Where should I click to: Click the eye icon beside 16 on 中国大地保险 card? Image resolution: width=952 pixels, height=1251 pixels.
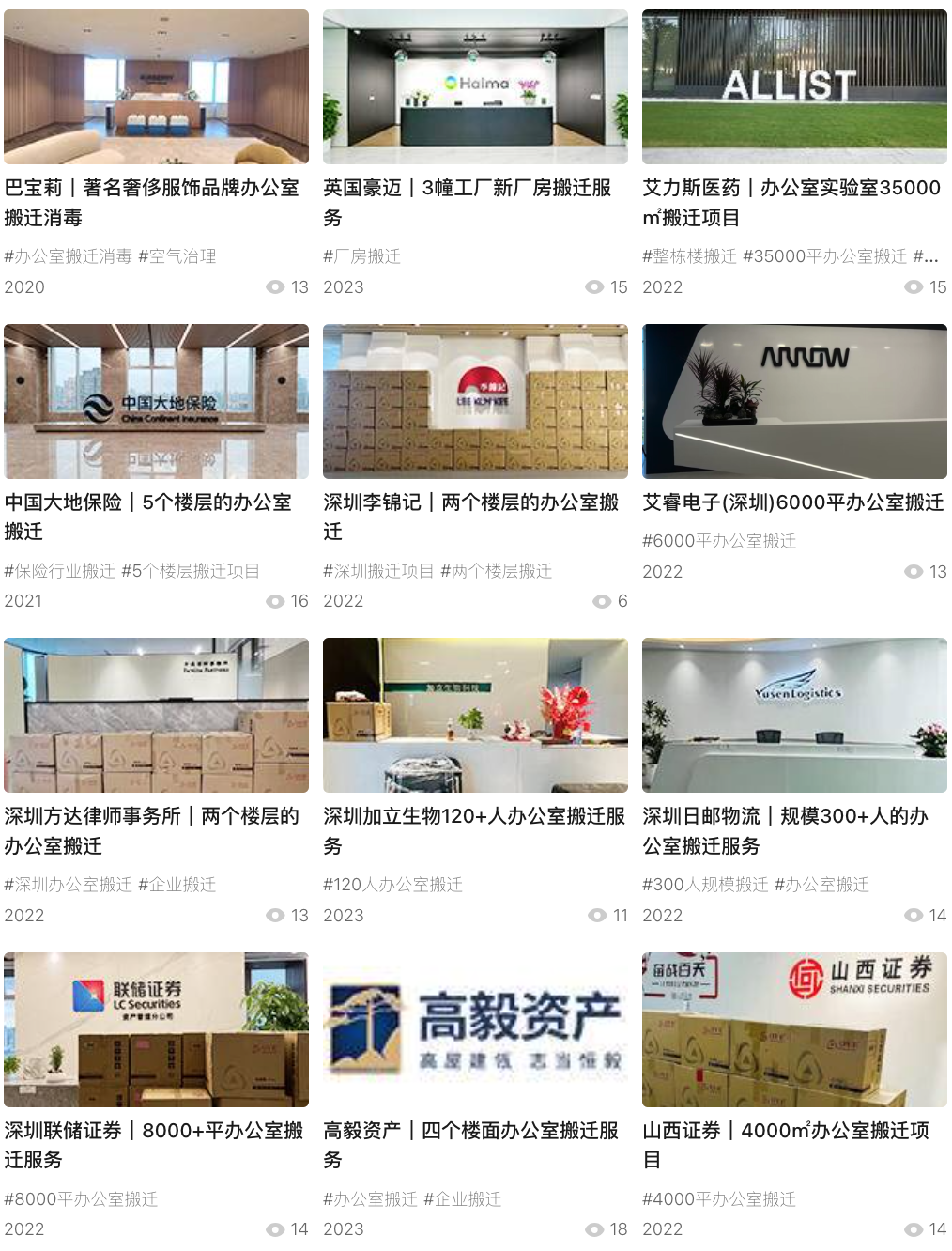click(275, 602)
